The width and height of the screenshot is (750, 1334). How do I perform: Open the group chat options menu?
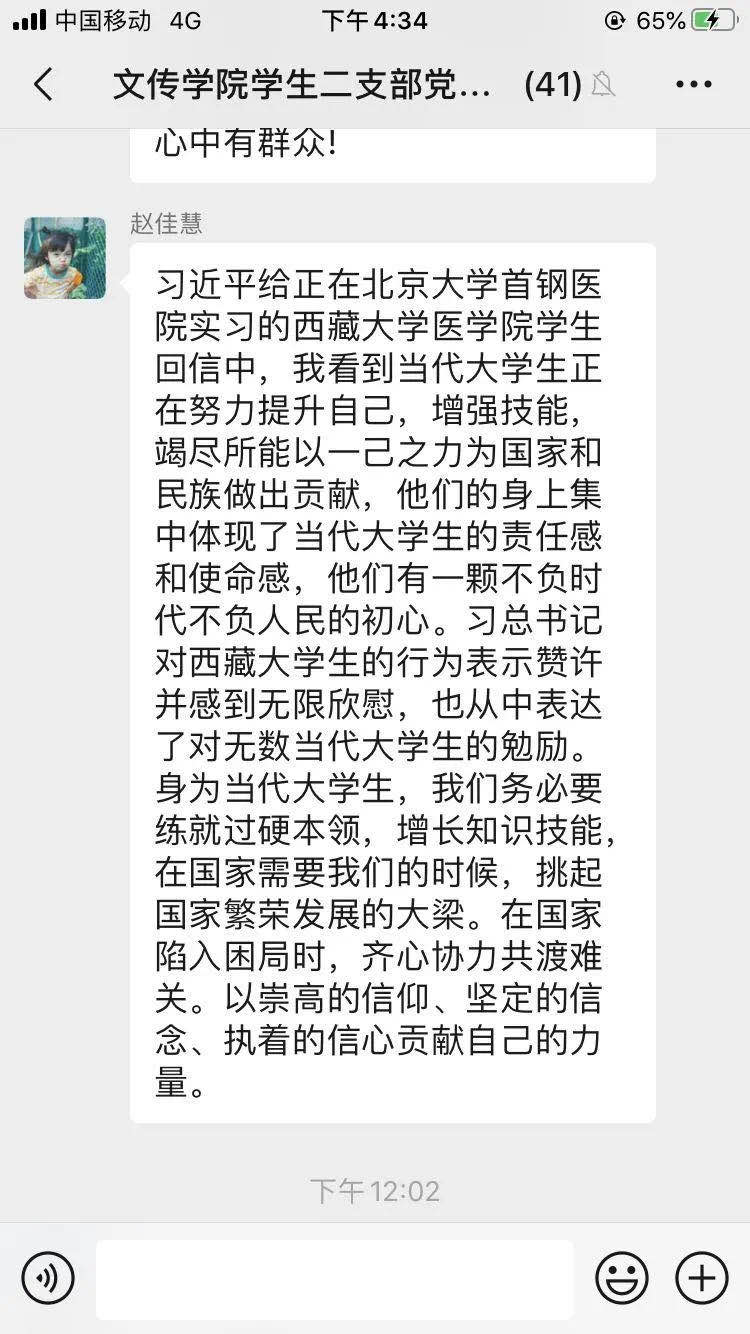[x=693, y=85]
